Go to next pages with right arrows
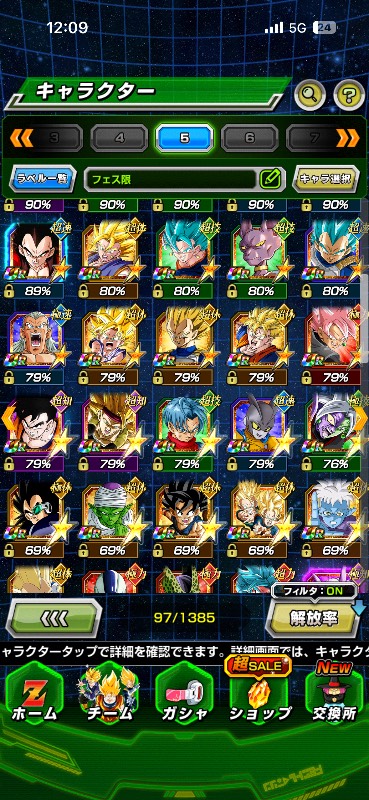 [348, 138]
